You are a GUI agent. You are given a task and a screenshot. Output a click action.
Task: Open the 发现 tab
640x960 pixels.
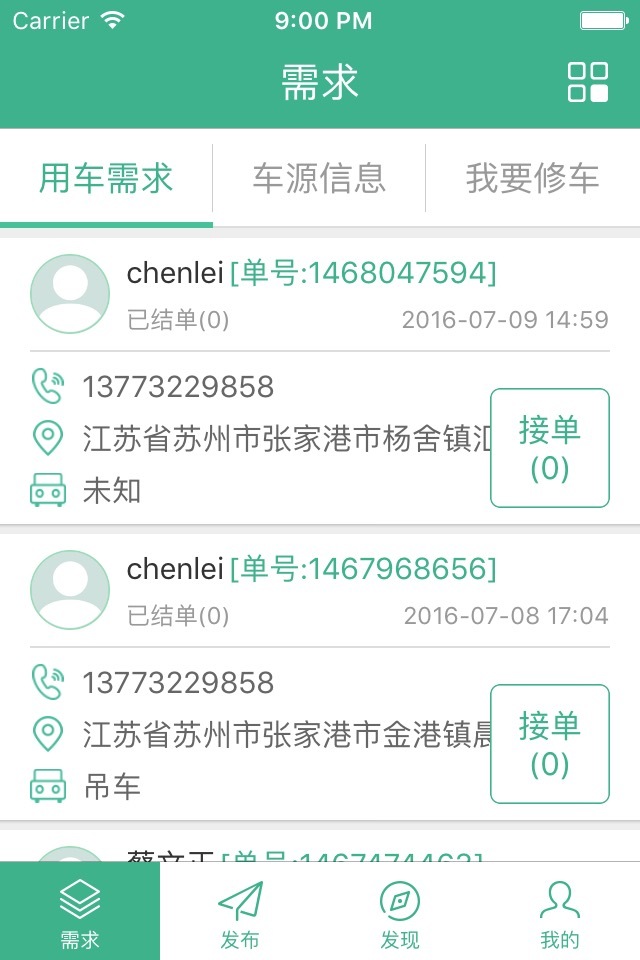pos(400,912)
